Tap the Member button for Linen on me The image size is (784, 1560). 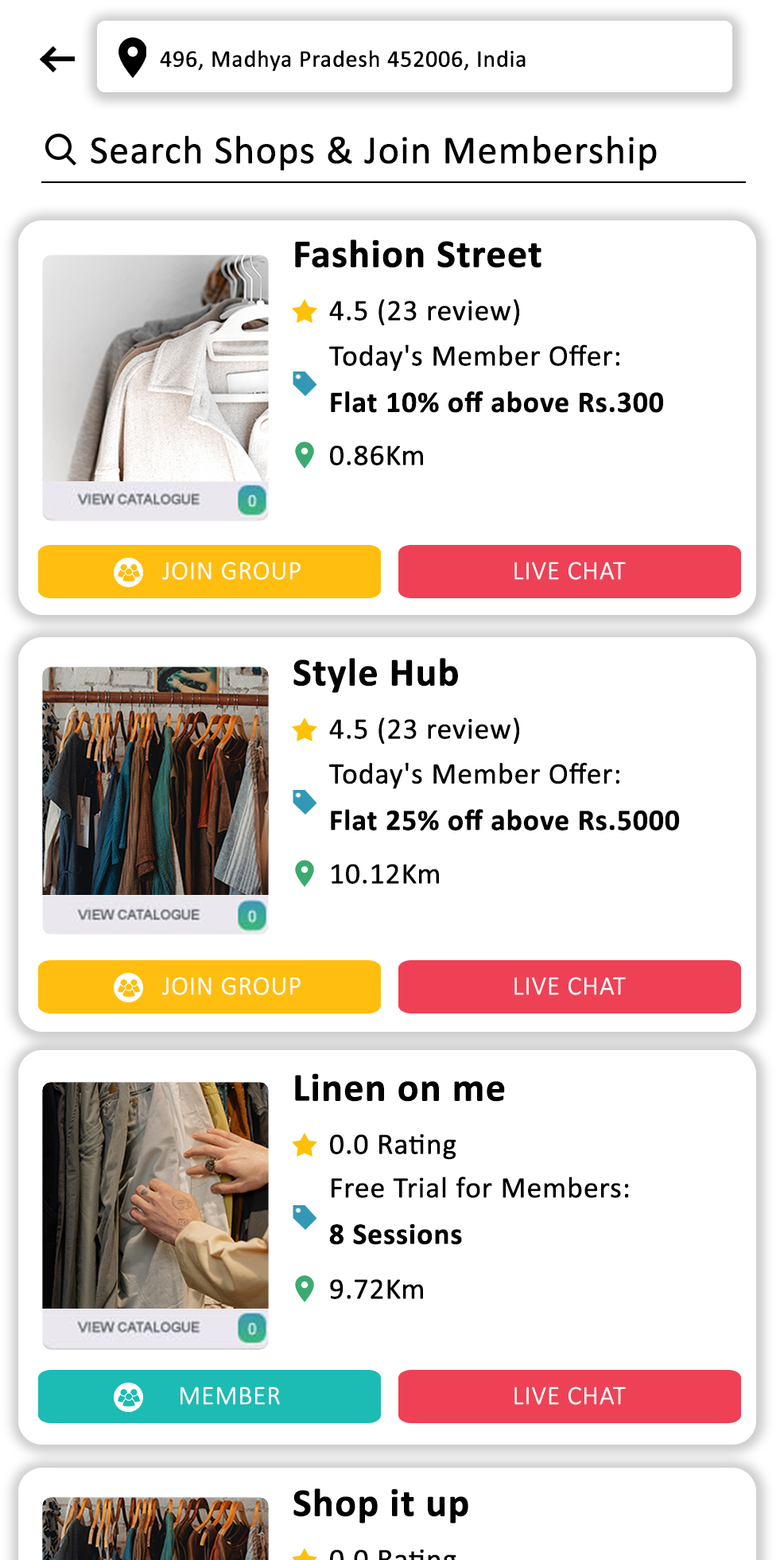point(209,1396)
